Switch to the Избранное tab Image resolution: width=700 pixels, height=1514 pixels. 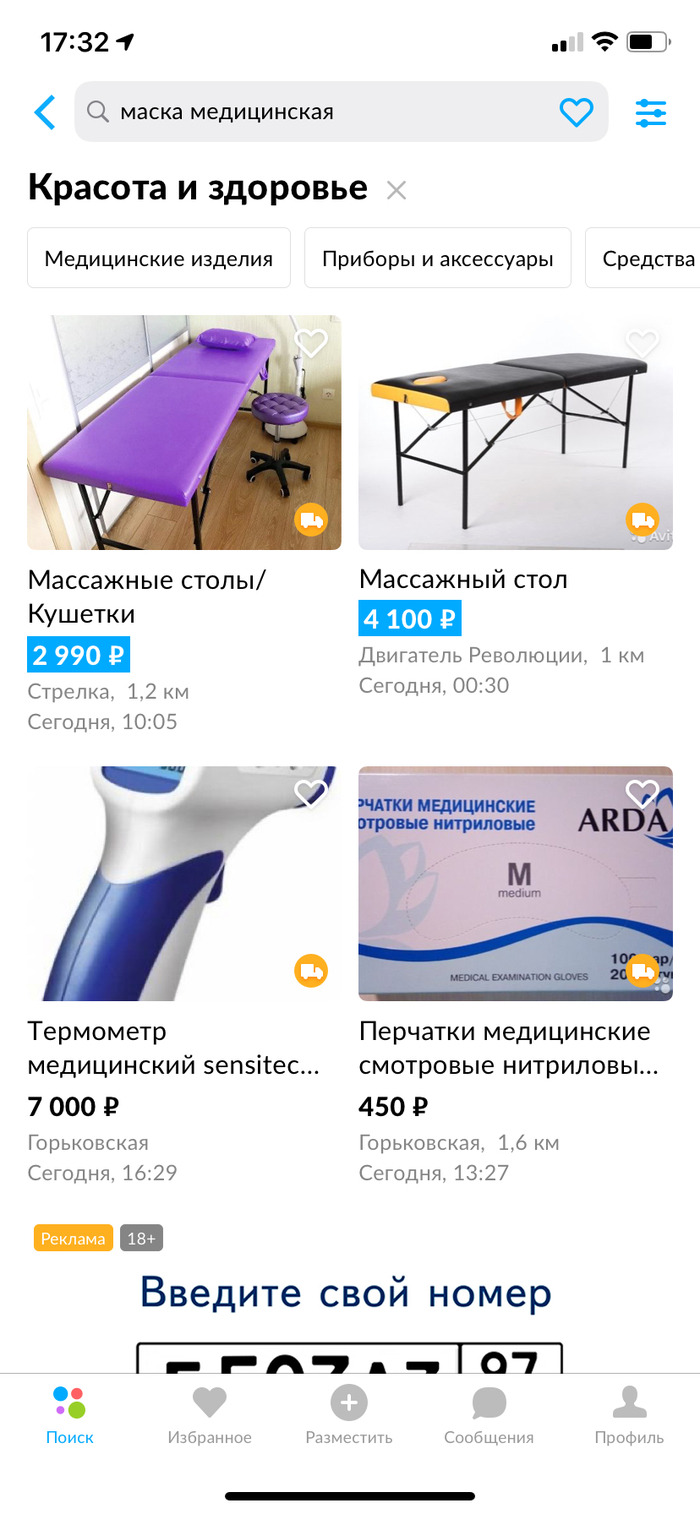click(x=209, y=1415)
